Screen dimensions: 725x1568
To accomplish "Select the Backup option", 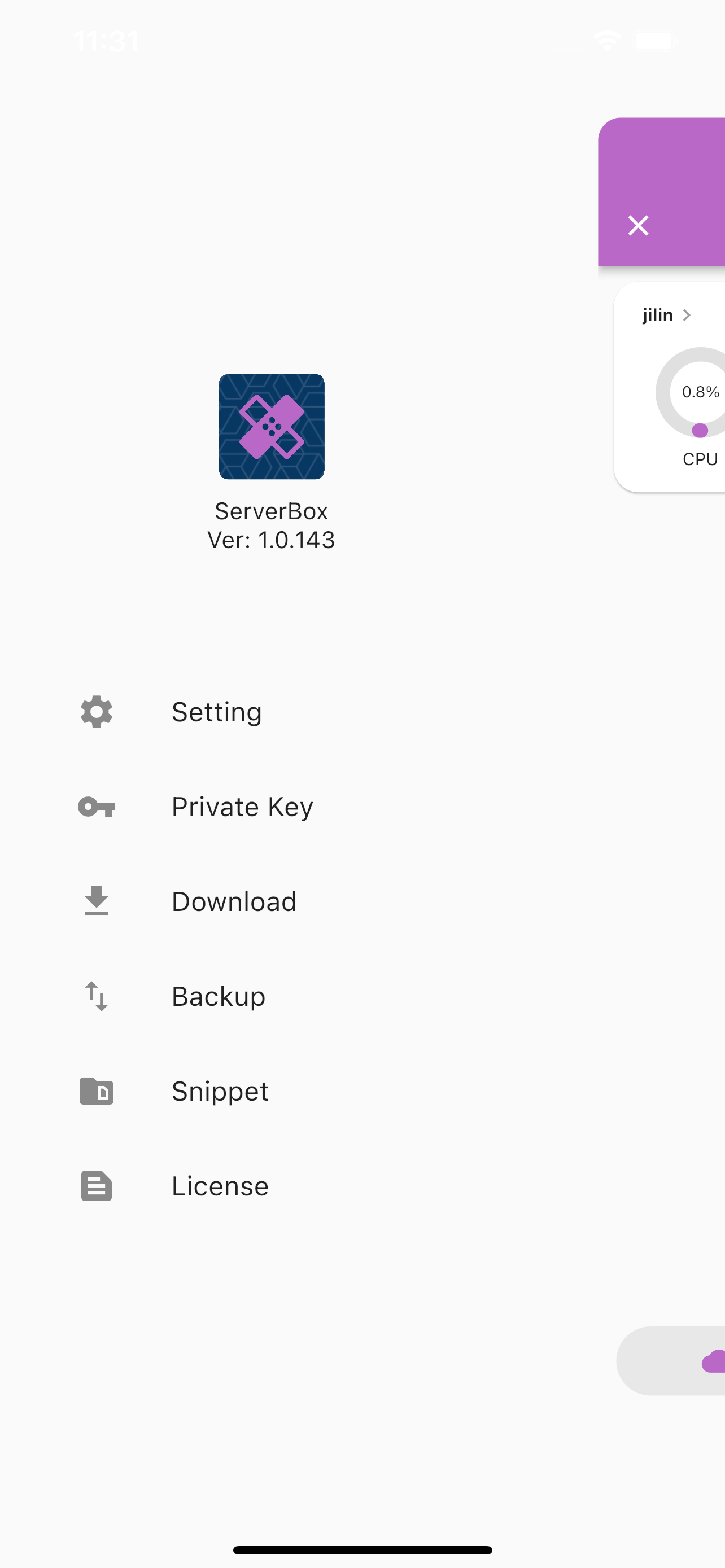I will pos(218,996).
